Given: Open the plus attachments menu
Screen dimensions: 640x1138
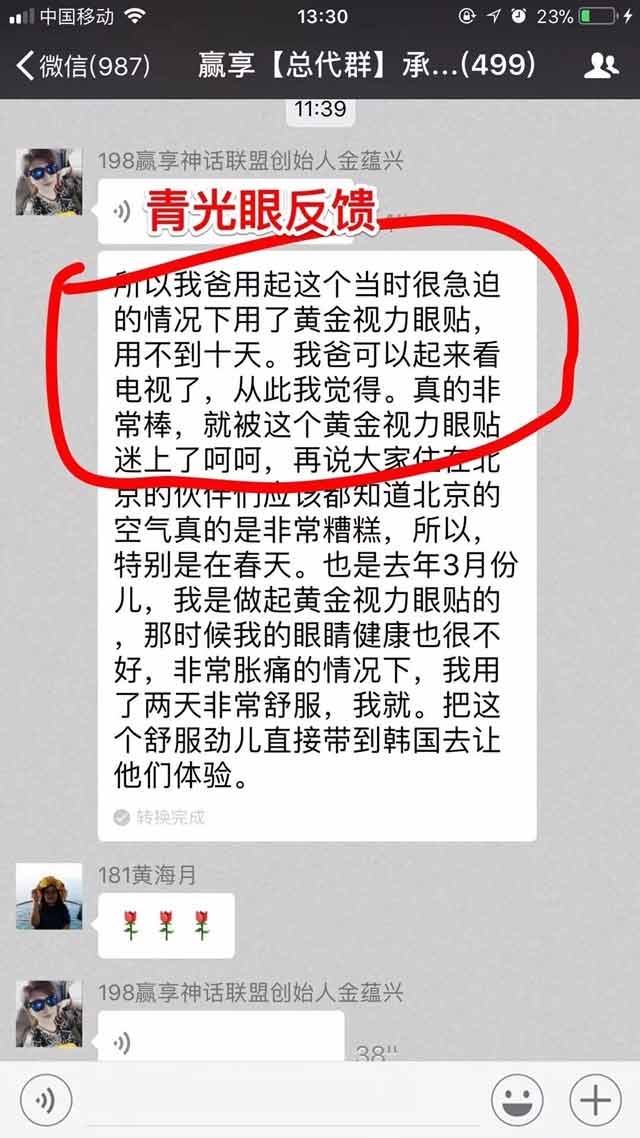Looking at the screenshot, I should pyautogui.click(x=595, y=1101).
